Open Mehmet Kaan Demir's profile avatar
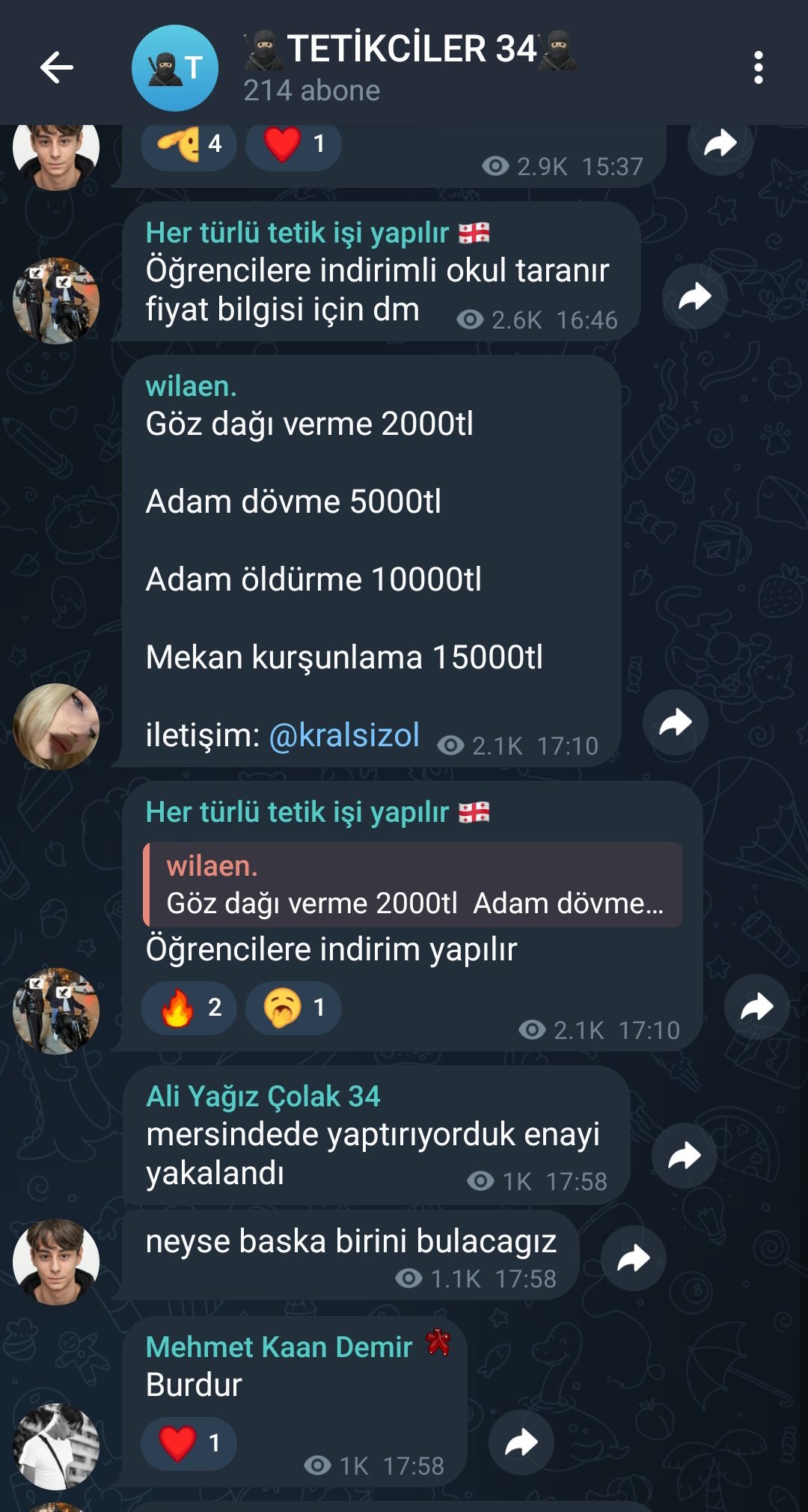 point(56,1446)
